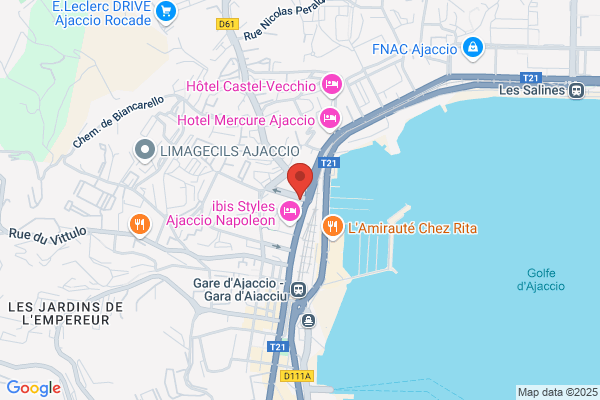Screen dimensions: 600x400
Task: Tap the red location pin
Action: coord(300,180)
